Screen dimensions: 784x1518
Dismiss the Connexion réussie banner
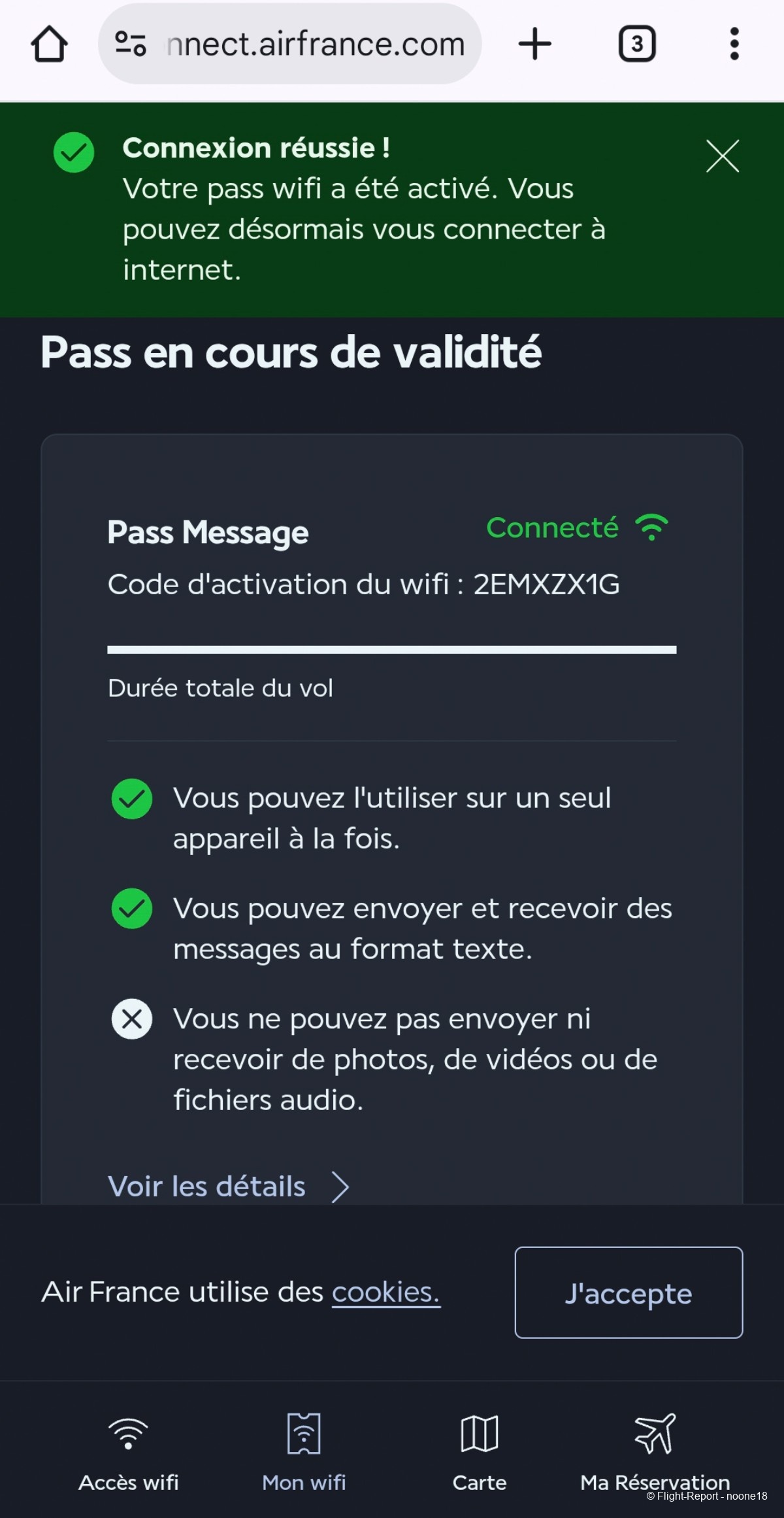[722, 156]
